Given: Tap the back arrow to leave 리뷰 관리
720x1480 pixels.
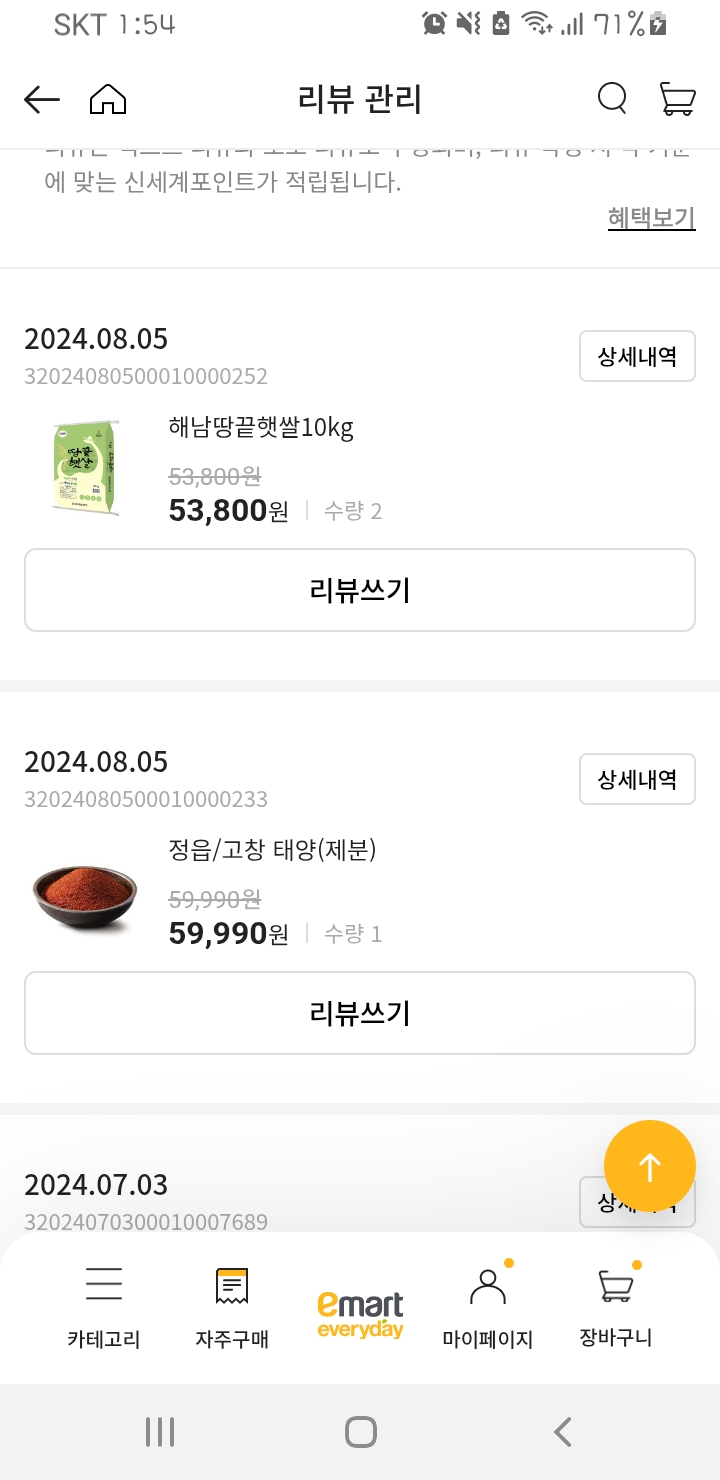Looking at the screenshot, I should (x=41, y=99).
